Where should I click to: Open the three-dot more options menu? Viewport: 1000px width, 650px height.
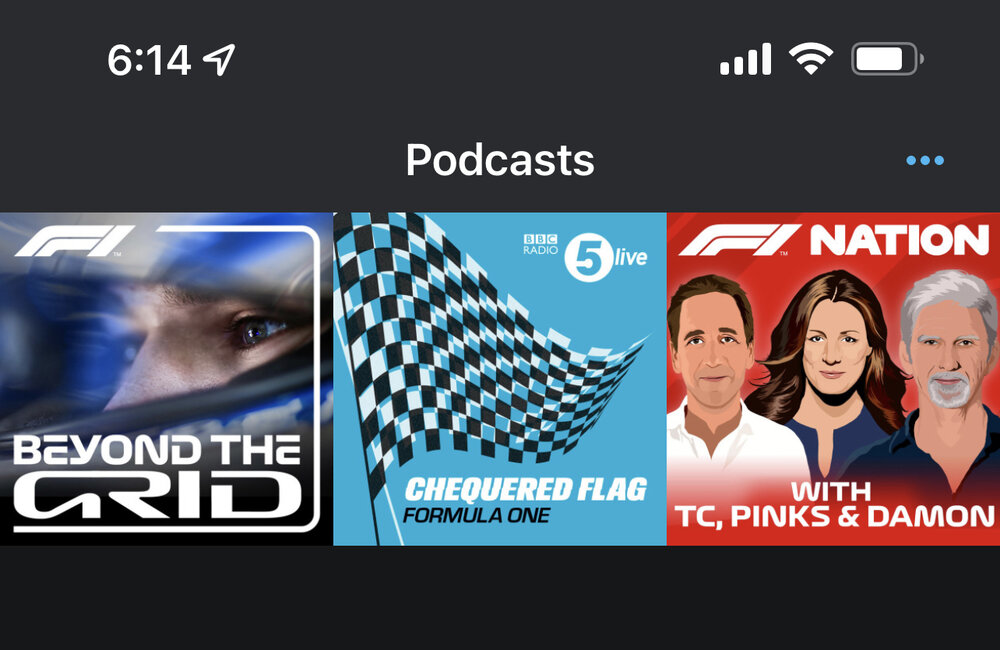(924, 160)
